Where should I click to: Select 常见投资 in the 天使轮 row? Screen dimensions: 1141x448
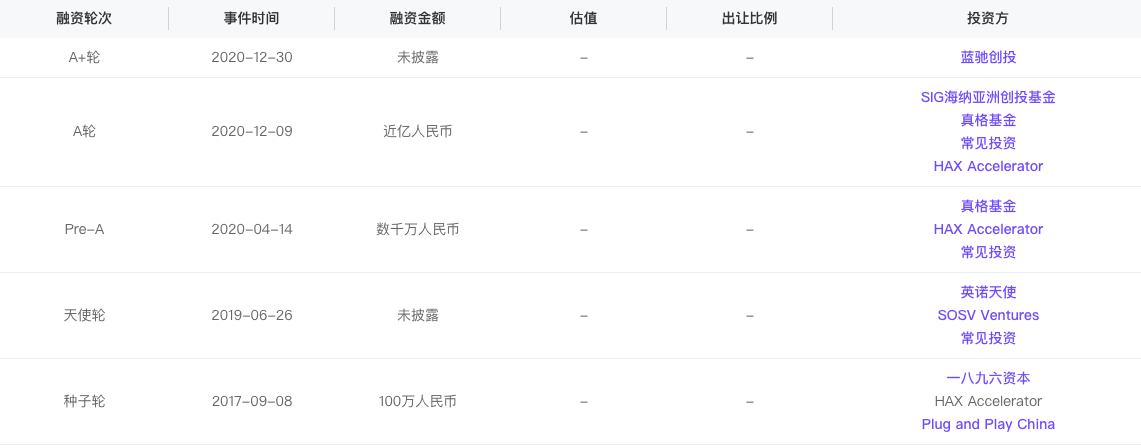(x=988, y=339)
